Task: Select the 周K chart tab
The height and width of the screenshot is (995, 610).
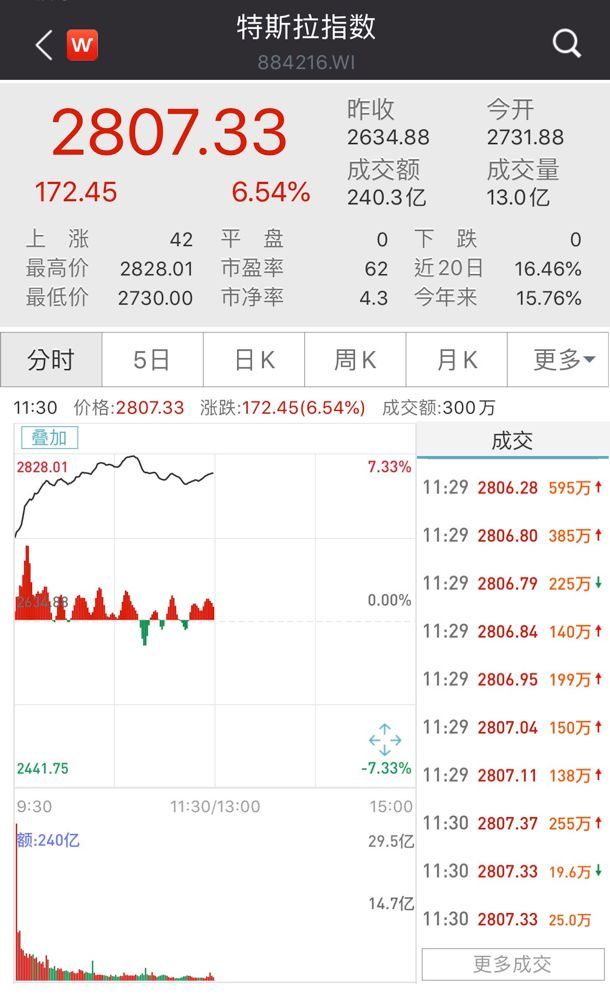Action: point(355,360)
